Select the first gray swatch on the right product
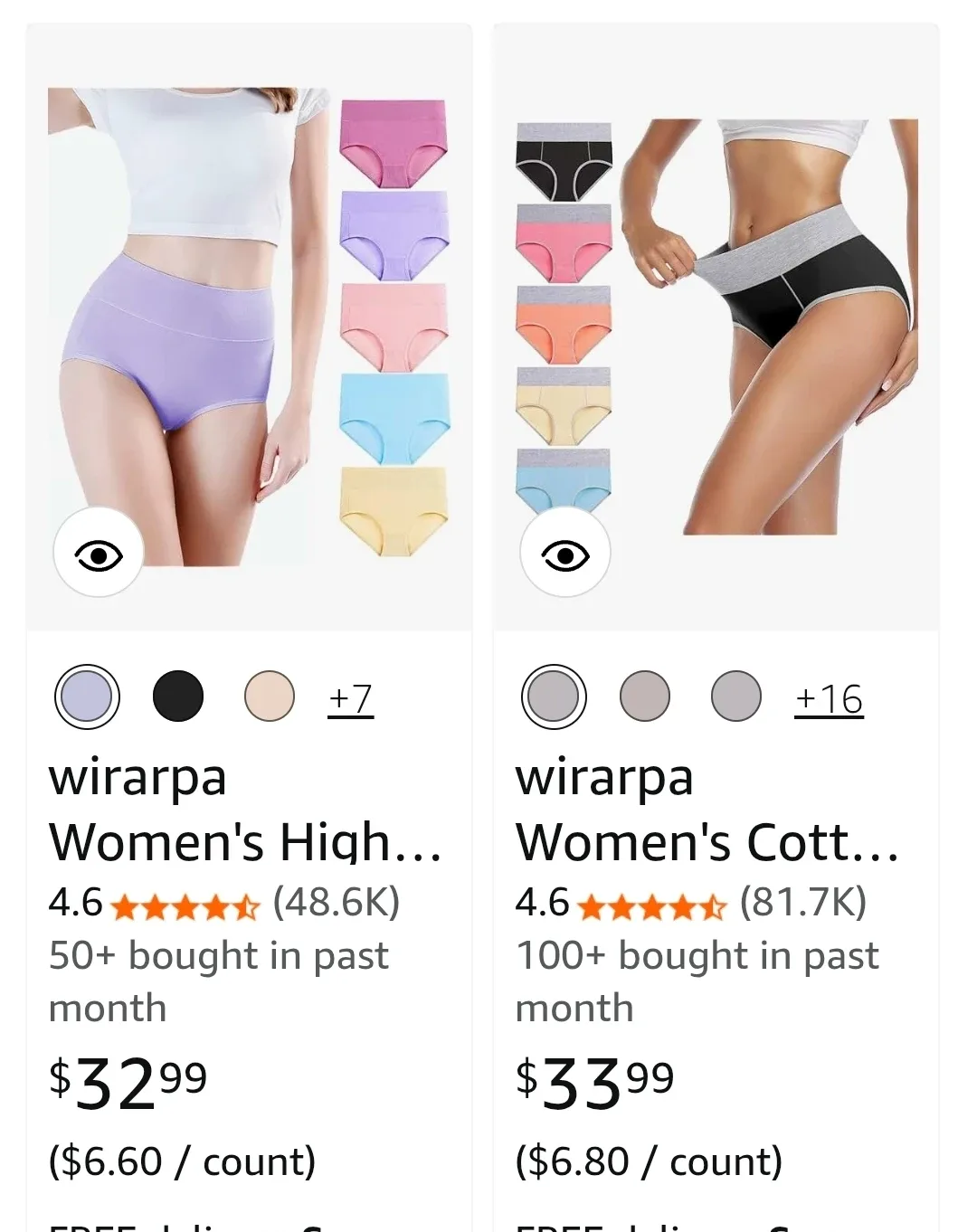The image size is (977, 1232). tap(554, 697)
